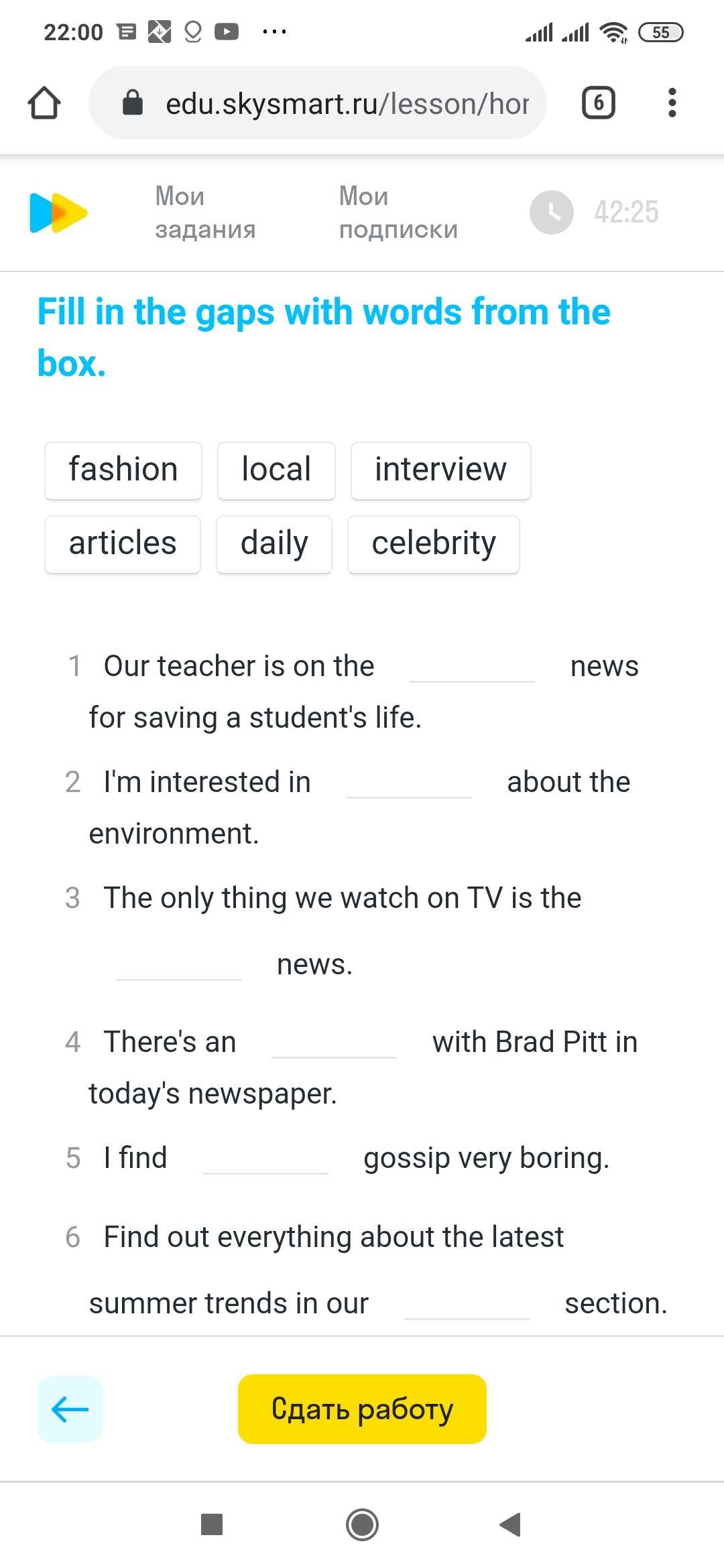The height and width of the screenshot is (1568, 724).
Task: Open Мои задания section
Action: (205, 212)
